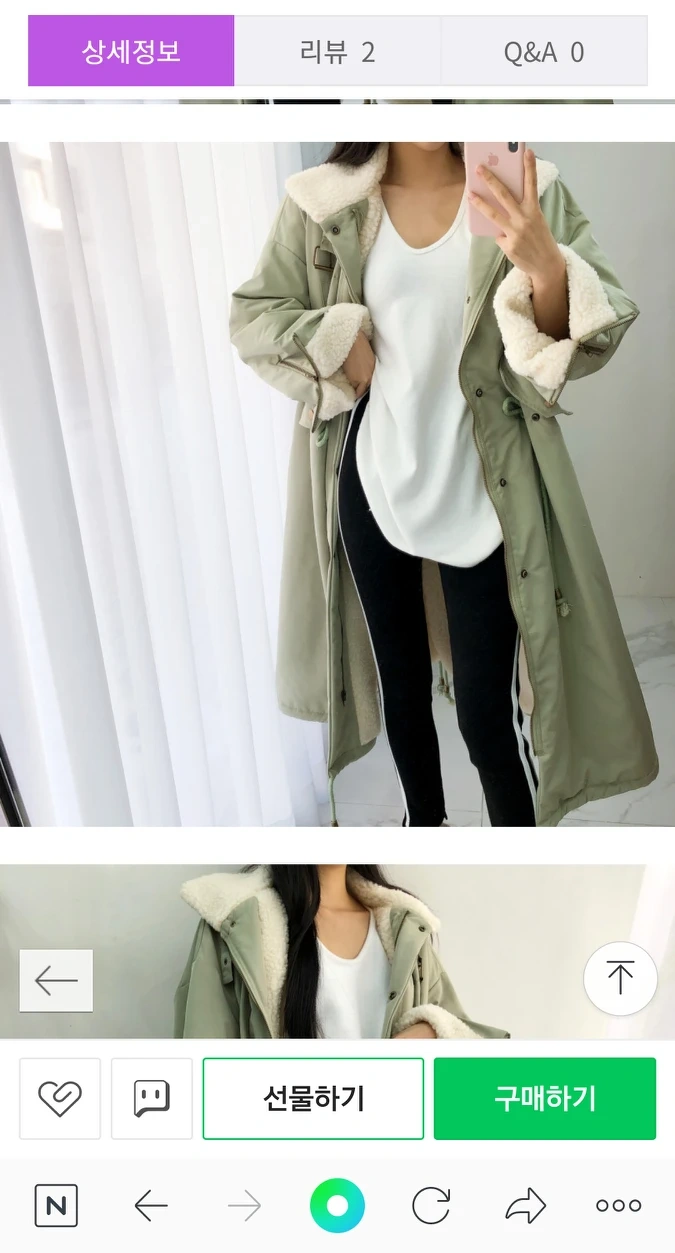This screenshot has width=675, height=1253.
Task: Tap the left arrow button over the photo
Action: click(x=56, y=980)
